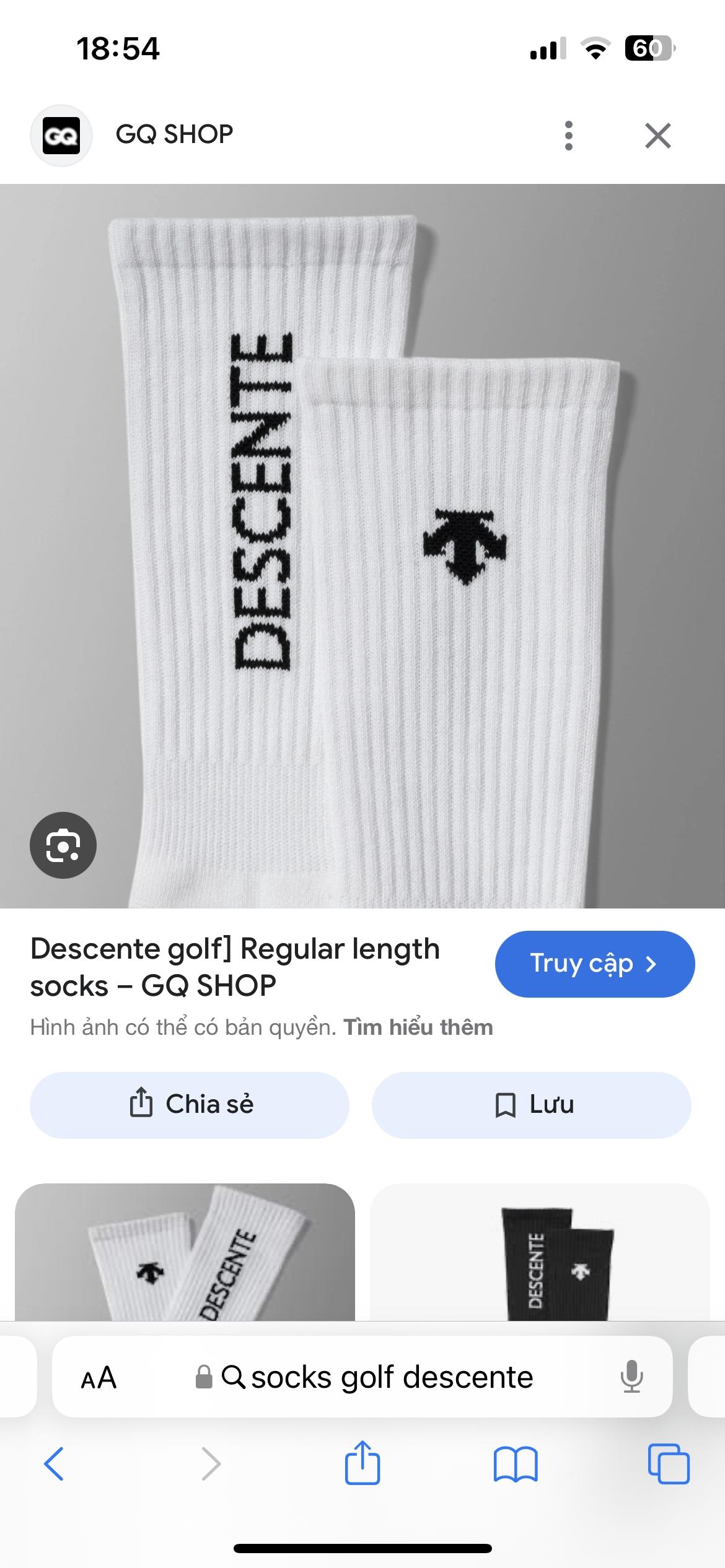Go back to the previous page

[x=54, y=1464]
